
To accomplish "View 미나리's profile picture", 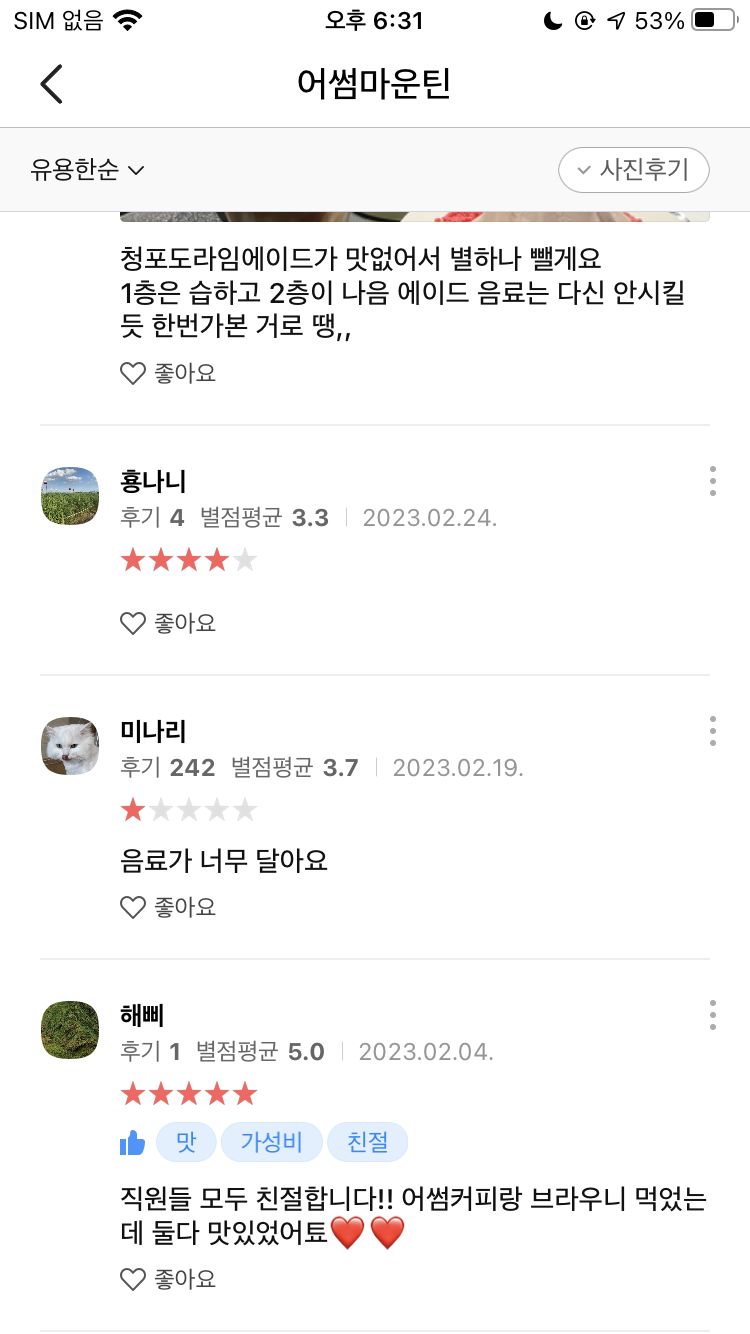I will (x=70, y=746).
